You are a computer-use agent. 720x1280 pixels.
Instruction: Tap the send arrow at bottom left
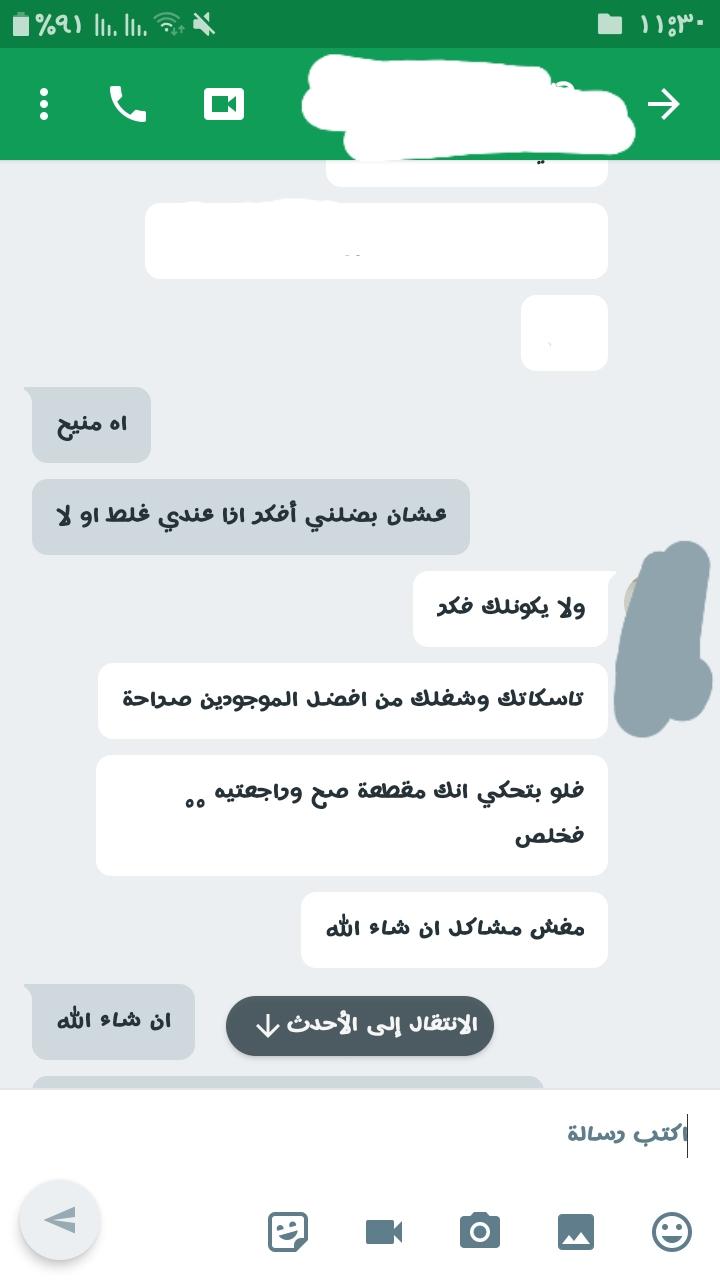coord(60,1219)
